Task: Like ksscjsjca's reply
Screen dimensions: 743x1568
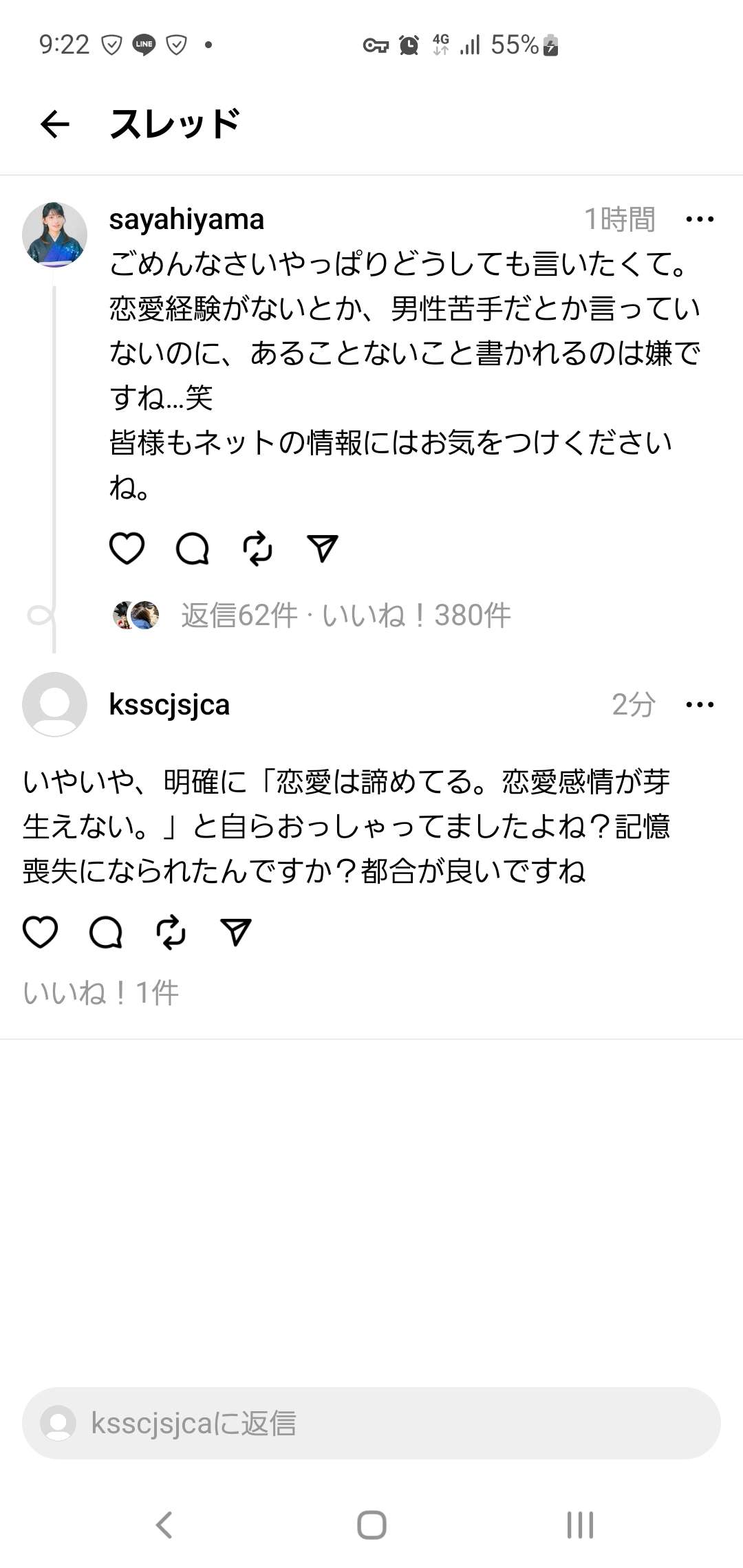Action: [41, 933]
